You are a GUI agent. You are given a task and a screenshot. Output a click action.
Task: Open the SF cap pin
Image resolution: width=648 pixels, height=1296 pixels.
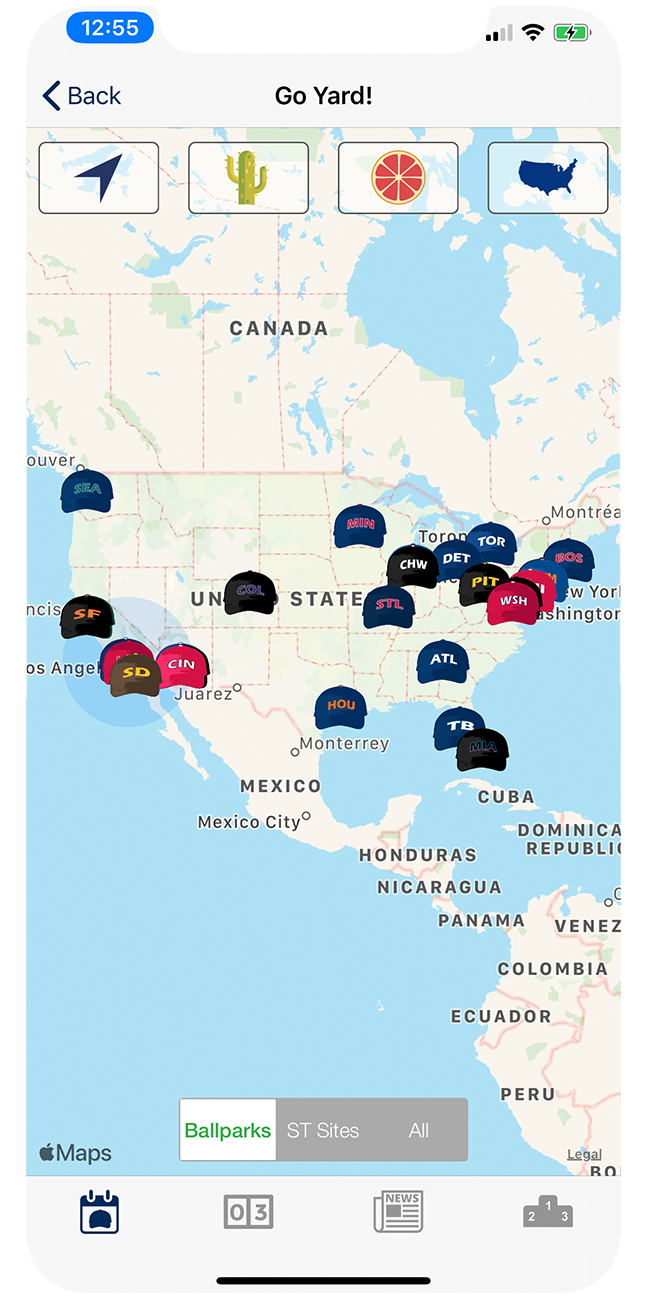pyautogui.click(x=87, y=616)
